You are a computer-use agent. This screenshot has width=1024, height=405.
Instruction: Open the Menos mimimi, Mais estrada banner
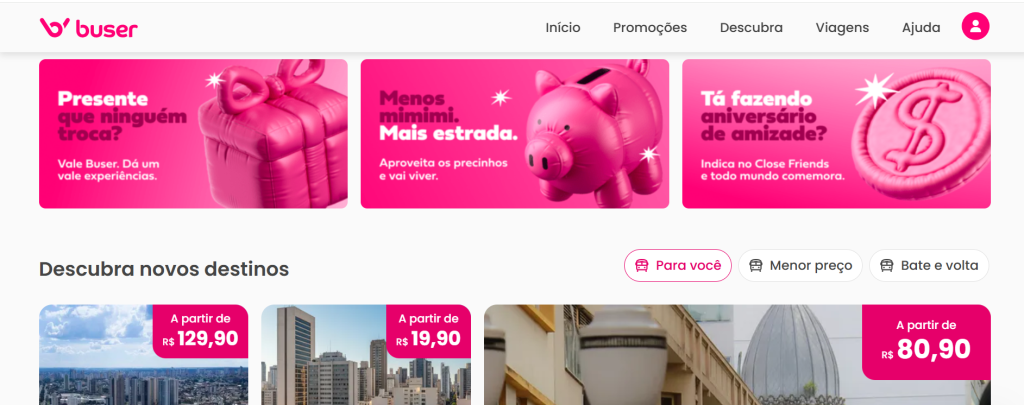(x=514, y=133)
